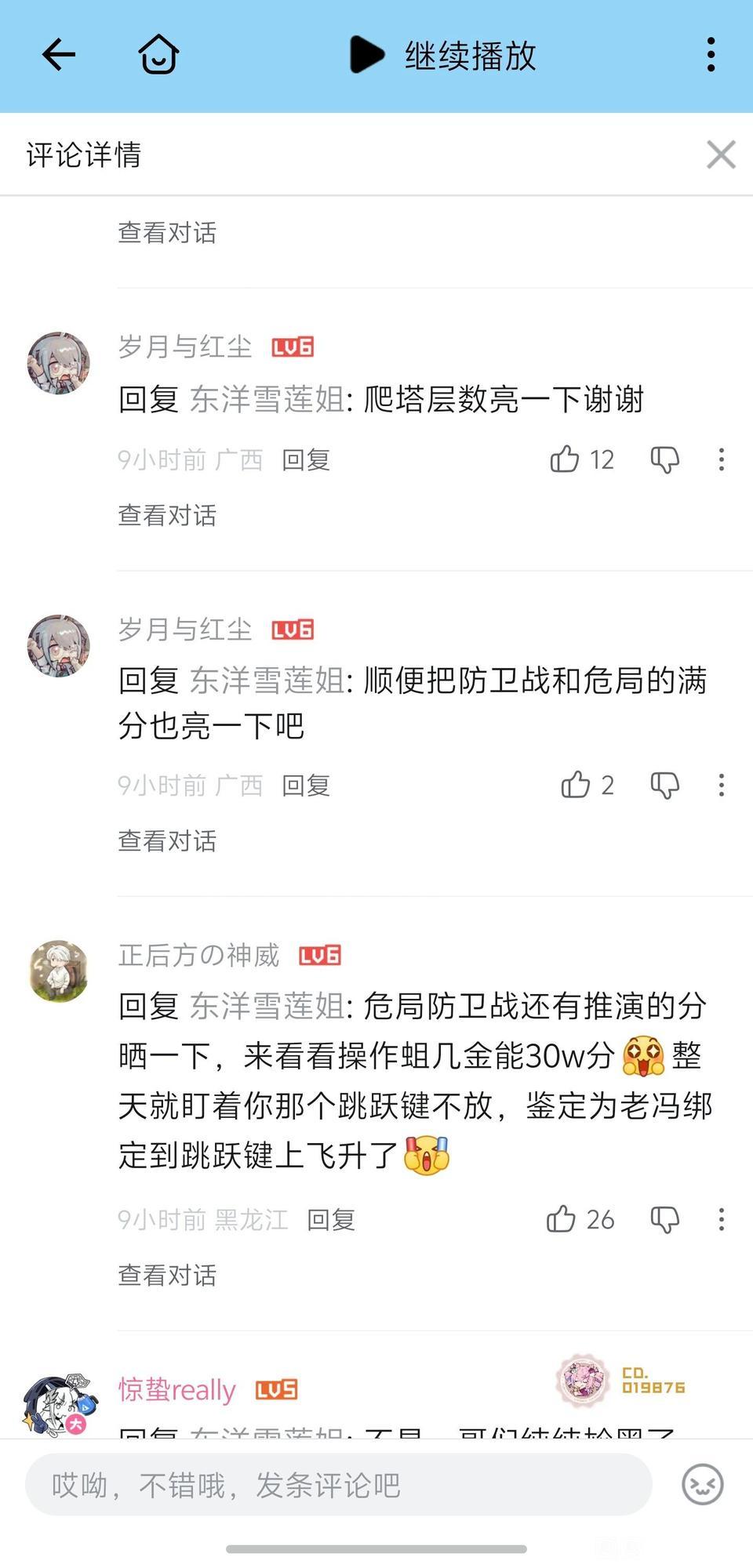The image size is (753, 1568).
Task: Close the 评论详情 panel
Action: click(x=721, y=154)
